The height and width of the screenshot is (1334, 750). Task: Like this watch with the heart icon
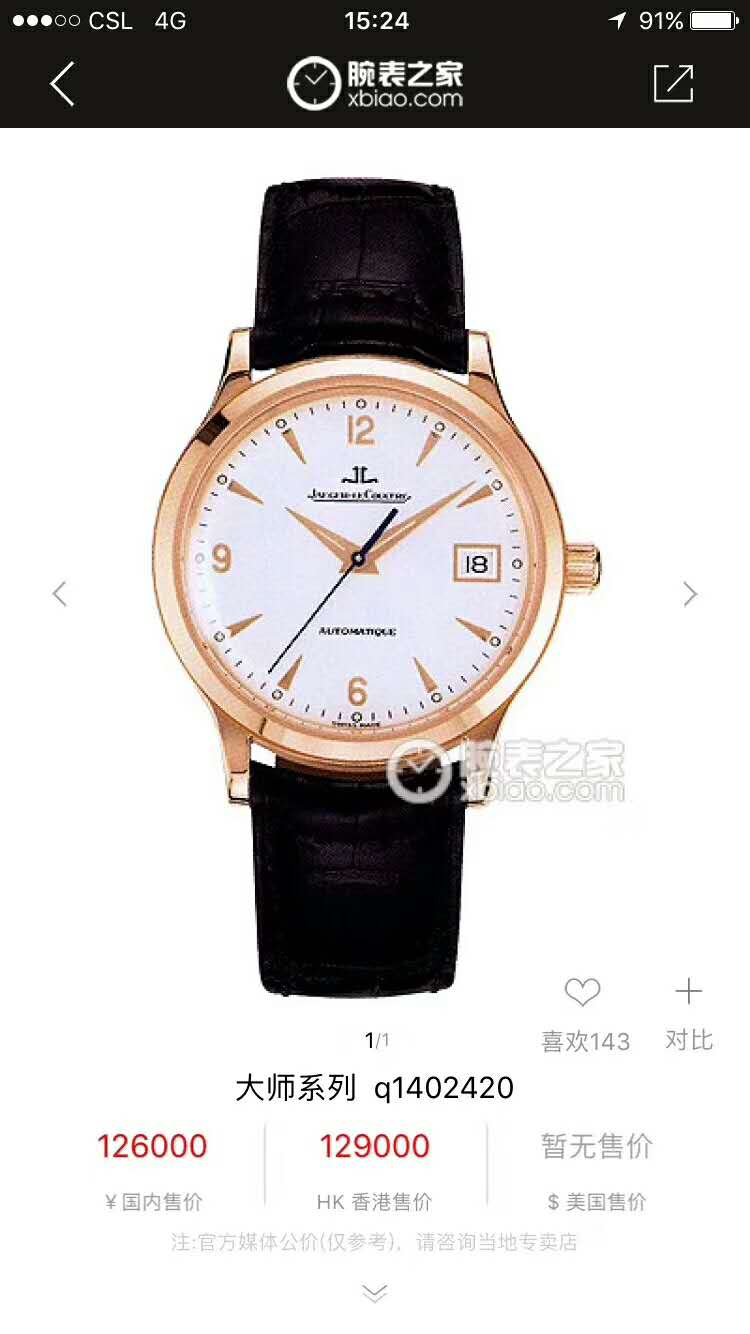pyautogui.click(x=582, y=993)
